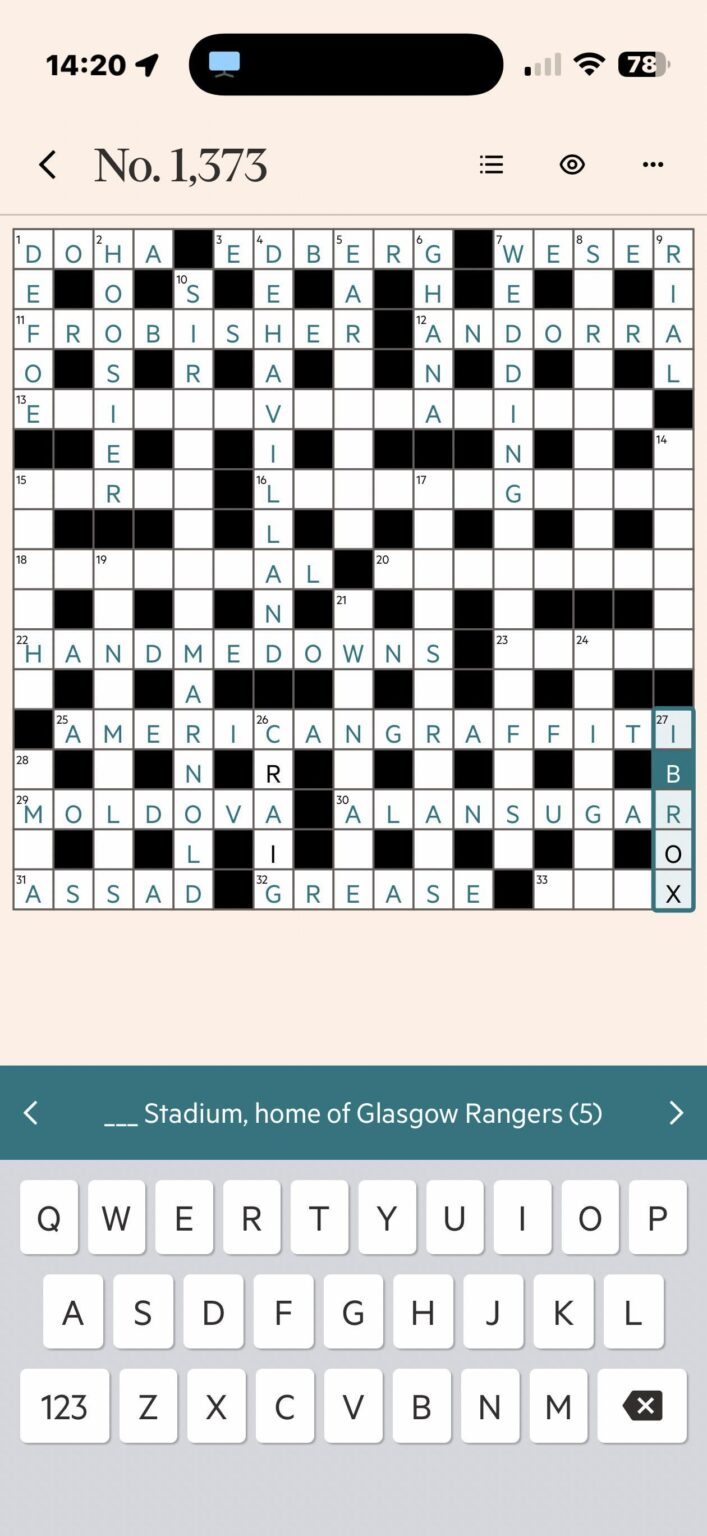
Task: Select the empty cell numbered 23
Action: (x=513, y=651)
